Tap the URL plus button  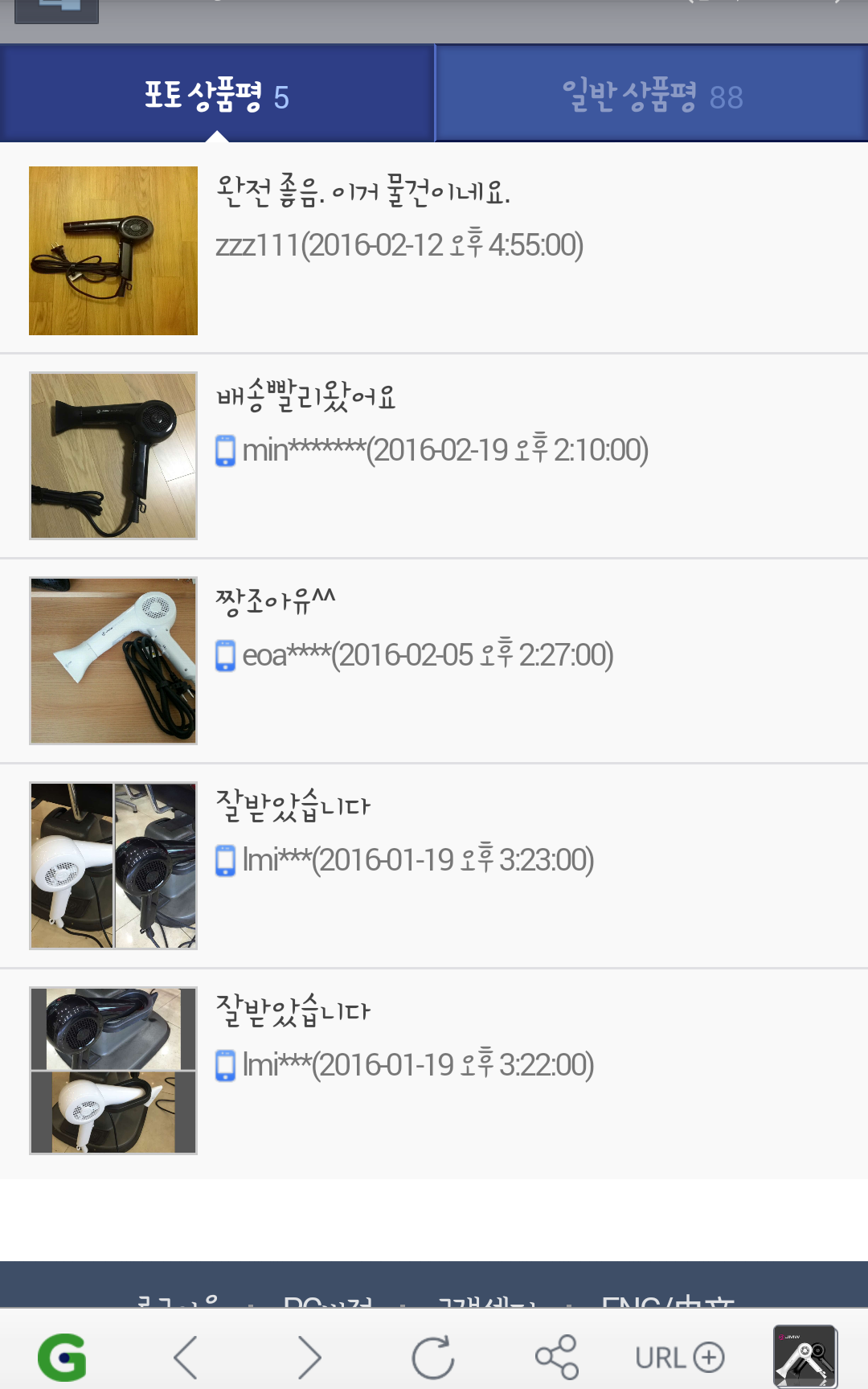coord(680,1358)
